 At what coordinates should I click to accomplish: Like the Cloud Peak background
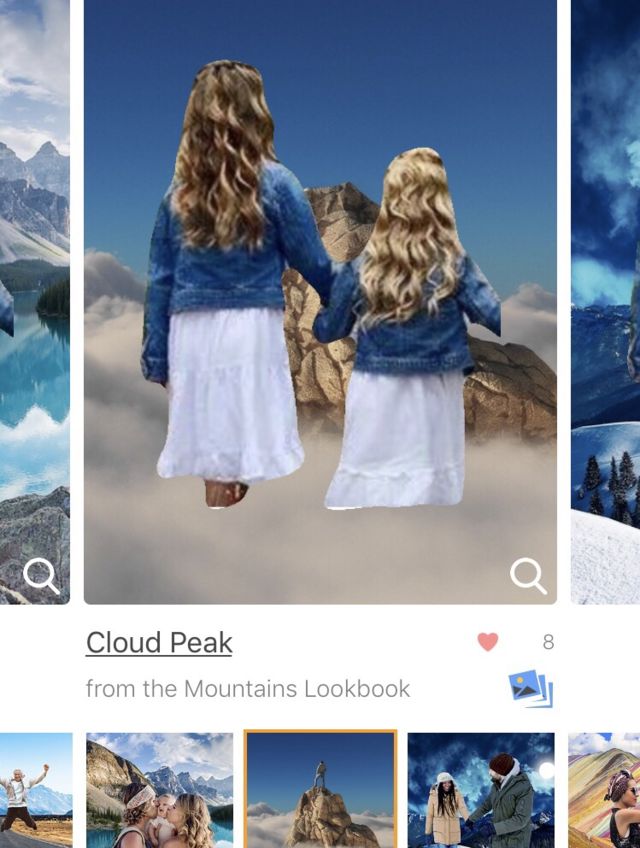pyautogui.click(x=488, y=642)
